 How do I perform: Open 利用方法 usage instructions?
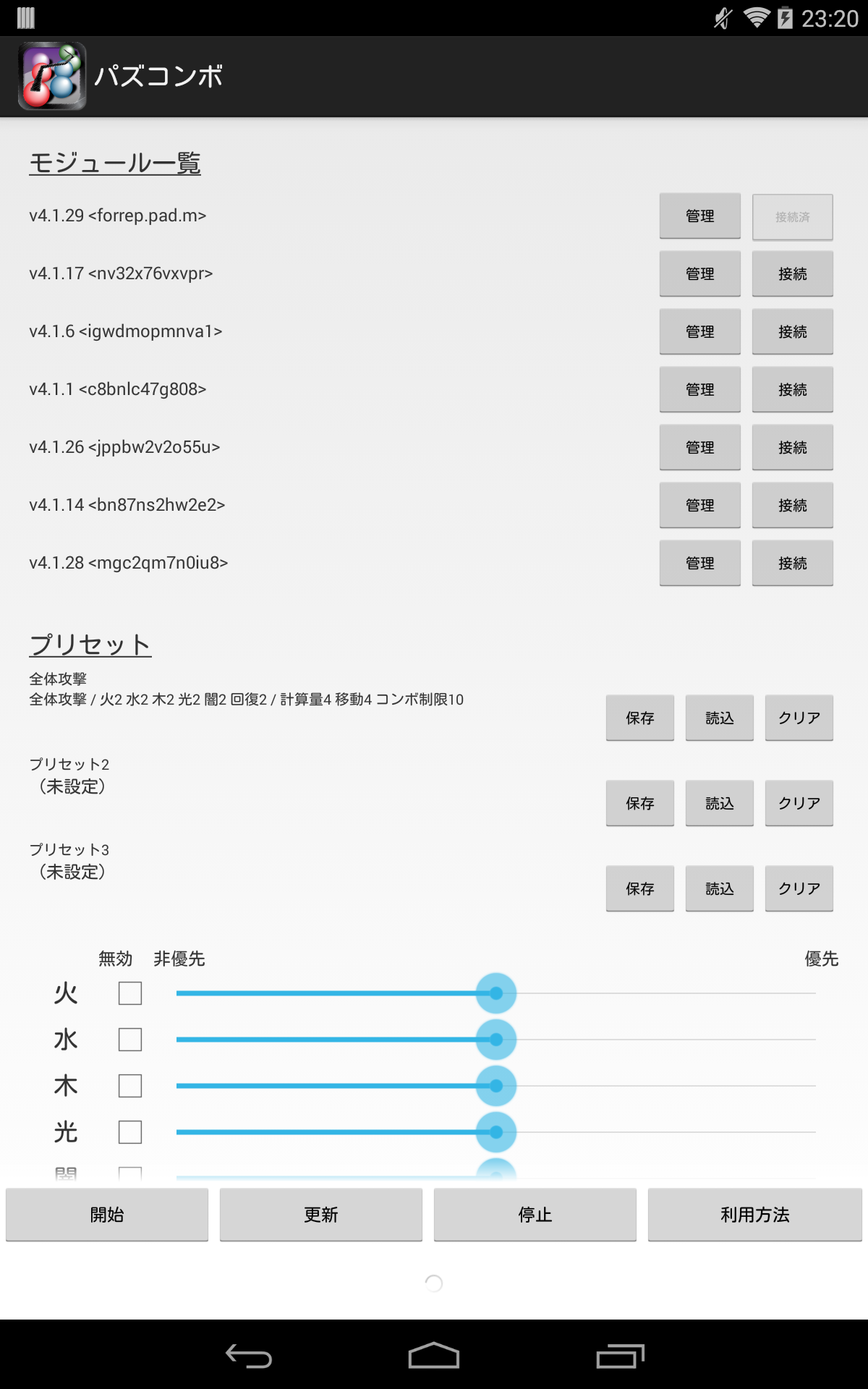[754, 1215]
